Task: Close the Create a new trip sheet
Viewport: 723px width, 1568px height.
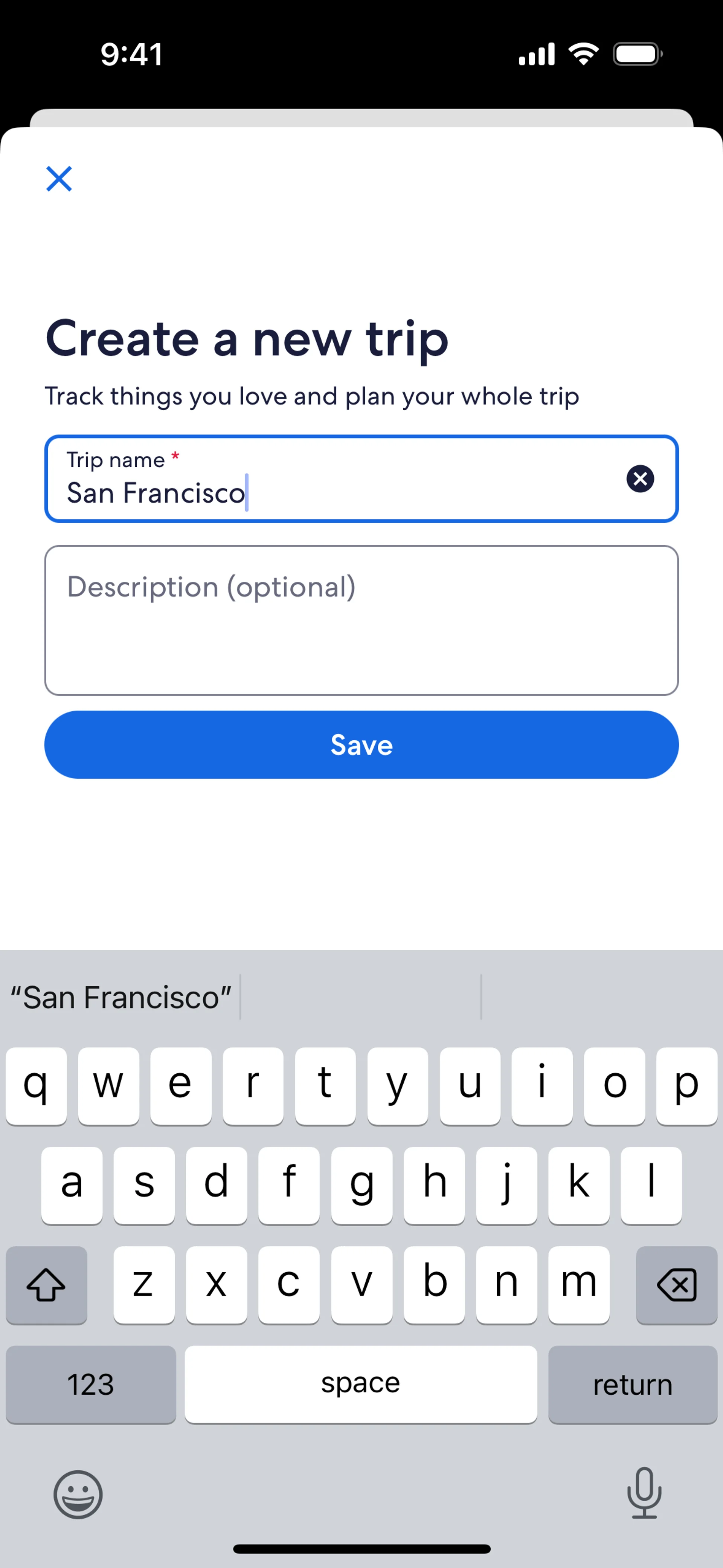Action: (59, 179)
